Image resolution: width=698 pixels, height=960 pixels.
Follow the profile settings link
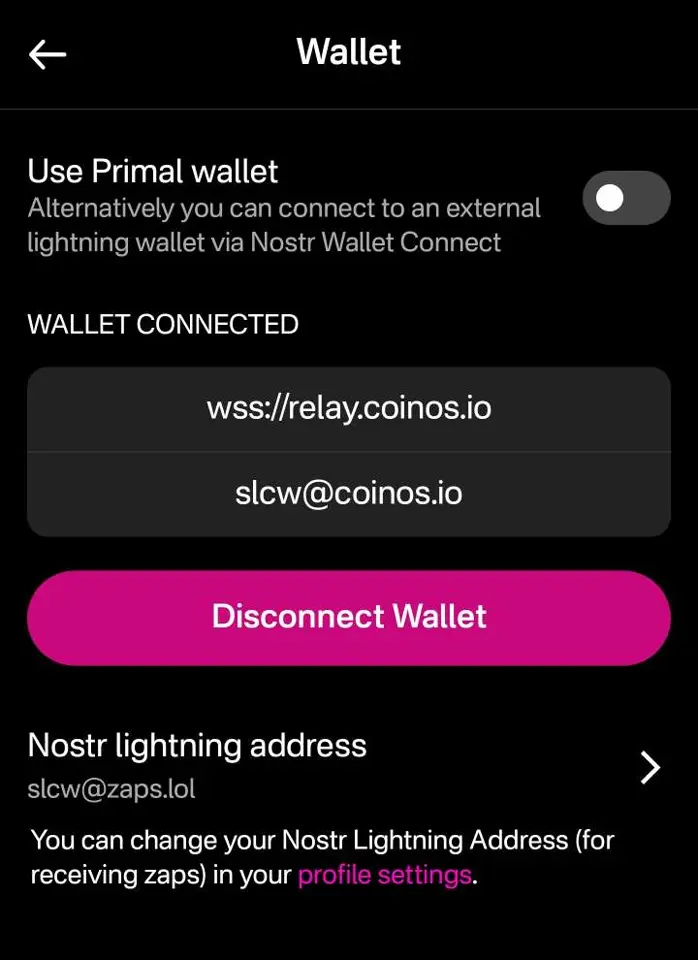tap(385, 876)
